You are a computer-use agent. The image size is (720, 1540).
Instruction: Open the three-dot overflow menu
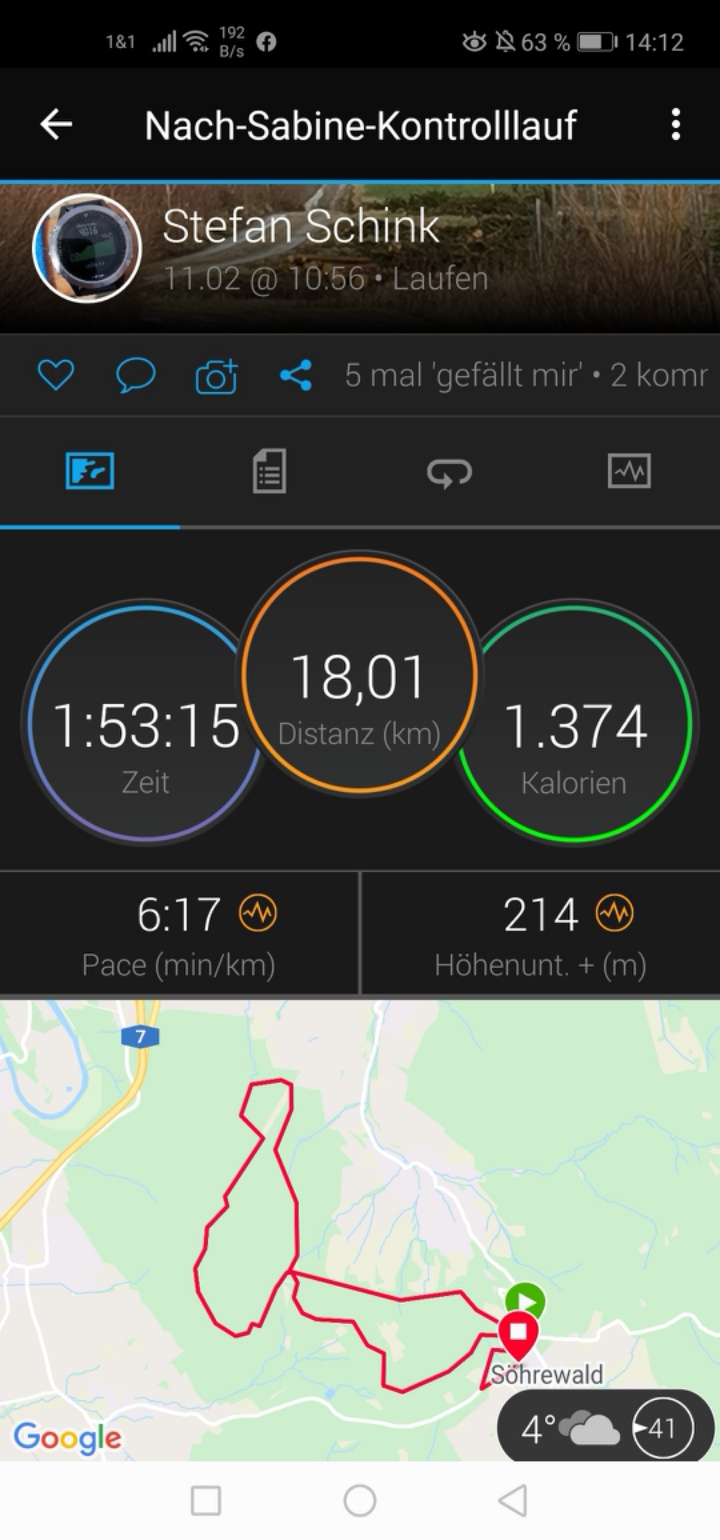point(676,125)
